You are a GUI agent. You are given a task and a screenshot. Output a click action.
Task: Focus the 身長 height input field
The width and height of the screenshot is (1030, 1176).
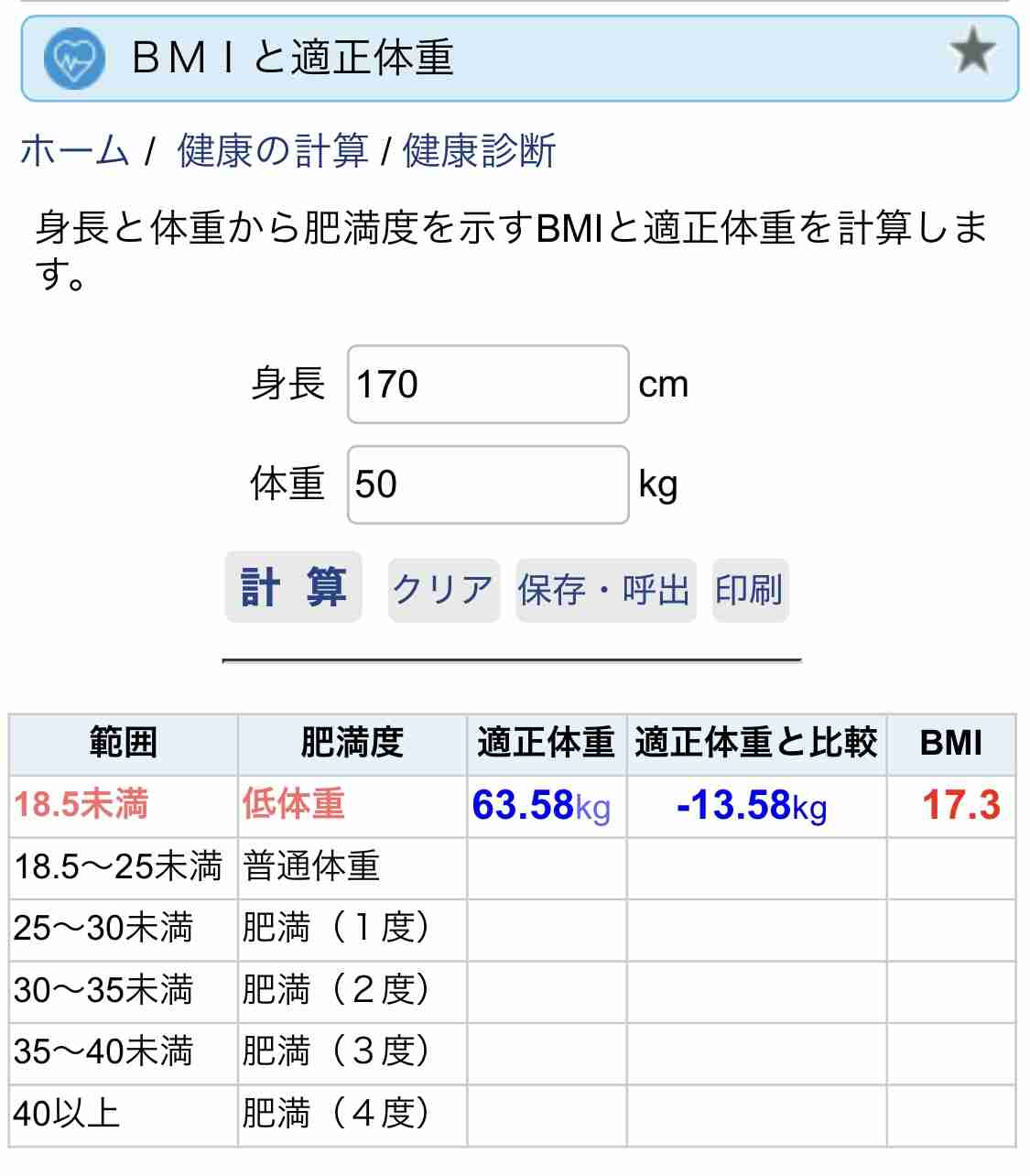[487, 384]
